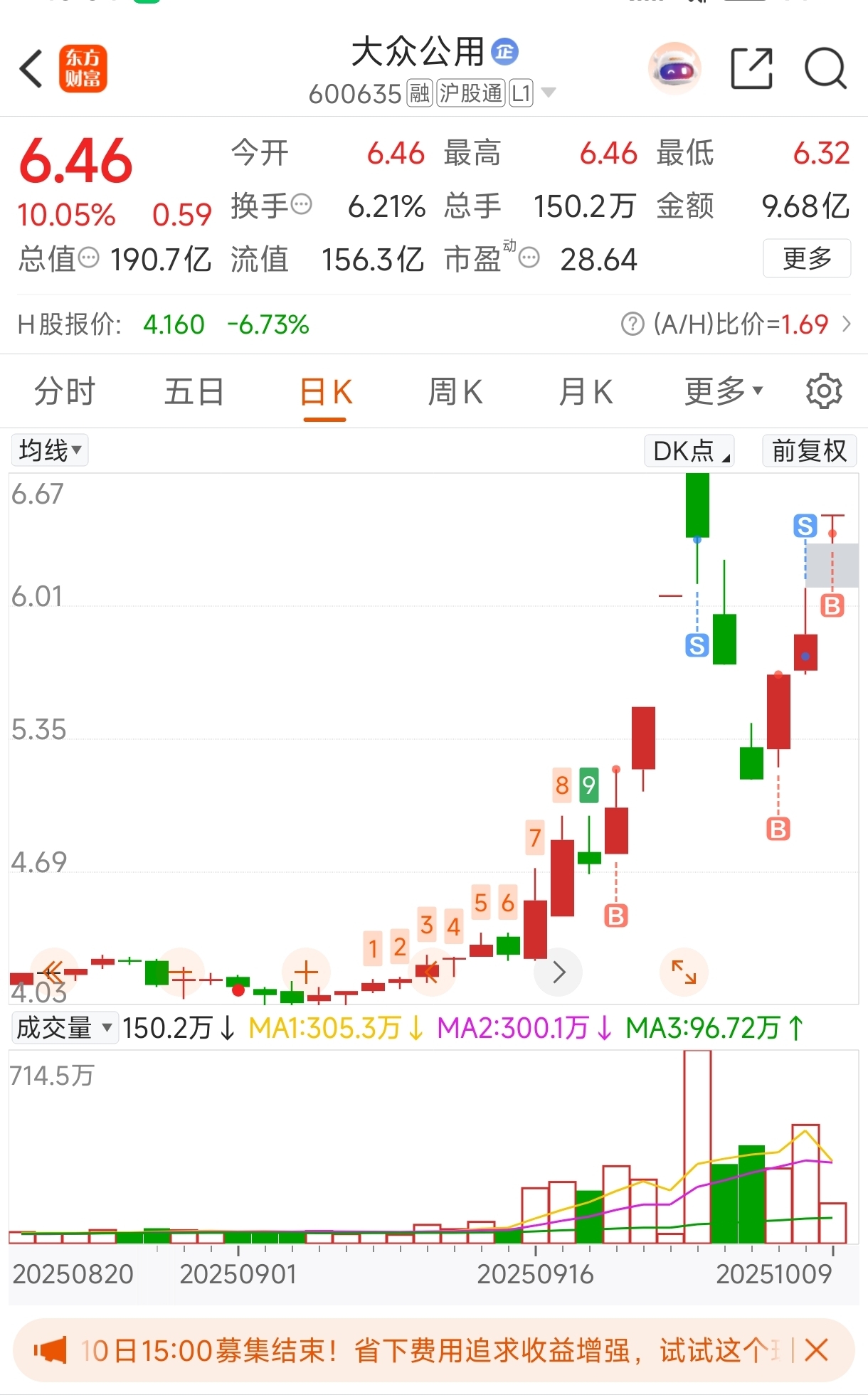Dismiss the bottom promotion banner
The height and width of the screenshot is (1400, 868).
816,1349
